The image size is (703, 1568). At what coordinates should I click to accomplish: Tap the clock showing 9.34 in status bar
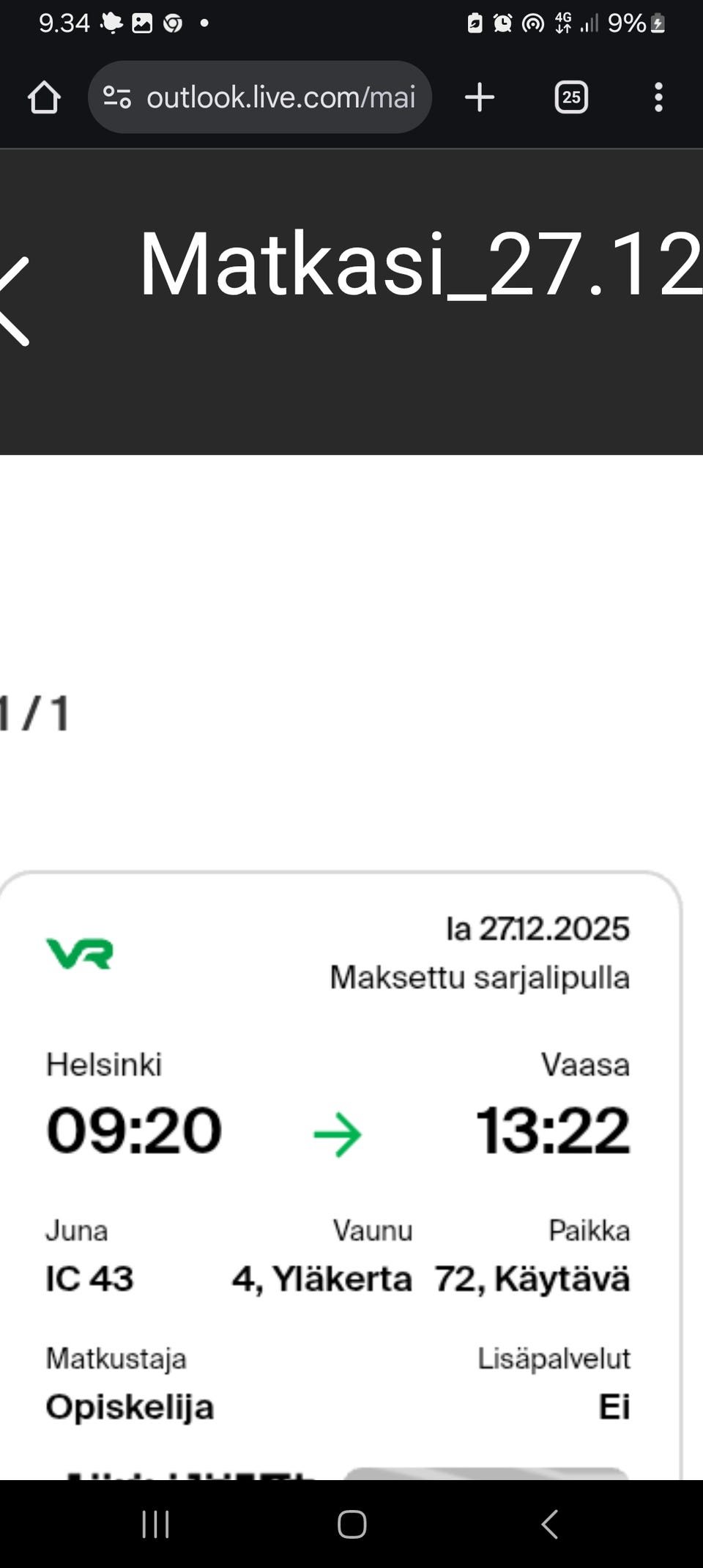(64, 23)
